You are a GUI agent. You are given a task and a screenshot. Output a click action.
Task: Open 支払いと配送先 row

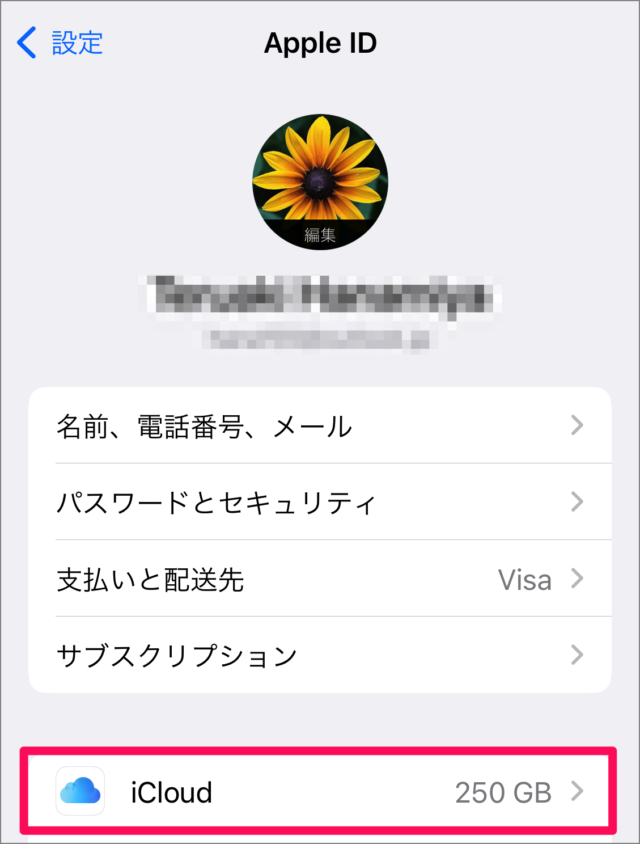point(320,579)
